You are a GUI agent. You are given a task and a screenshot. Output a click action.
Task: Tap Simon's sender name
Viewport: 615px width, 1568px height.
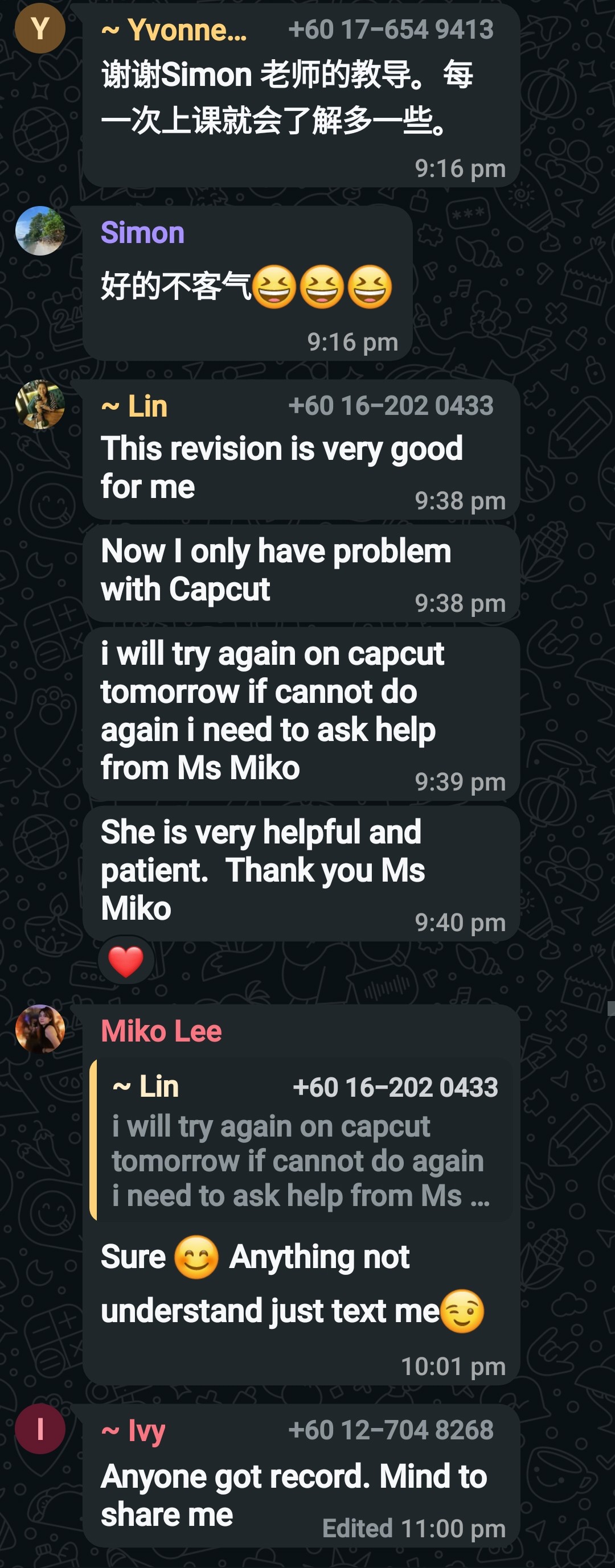coord(142,233)
